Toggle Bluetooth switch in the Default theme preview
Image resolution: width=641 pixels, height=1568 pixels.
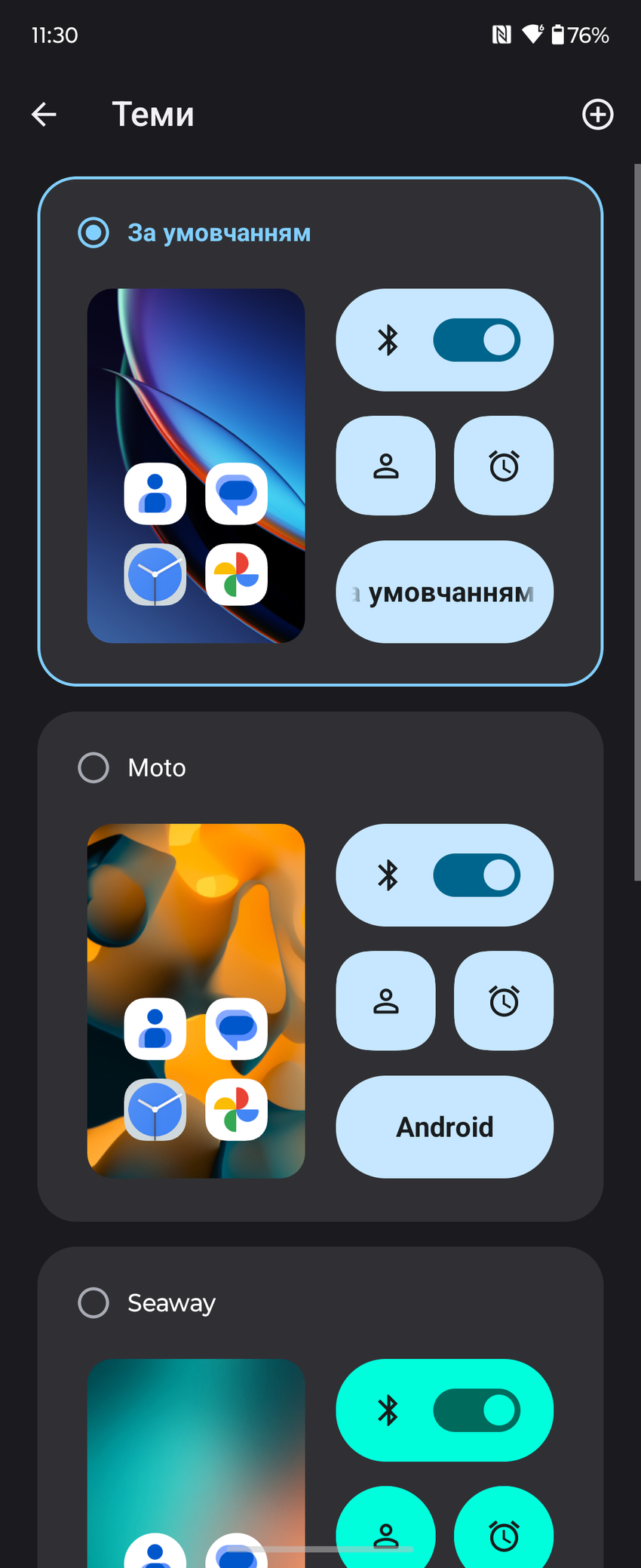click(477, 340)
